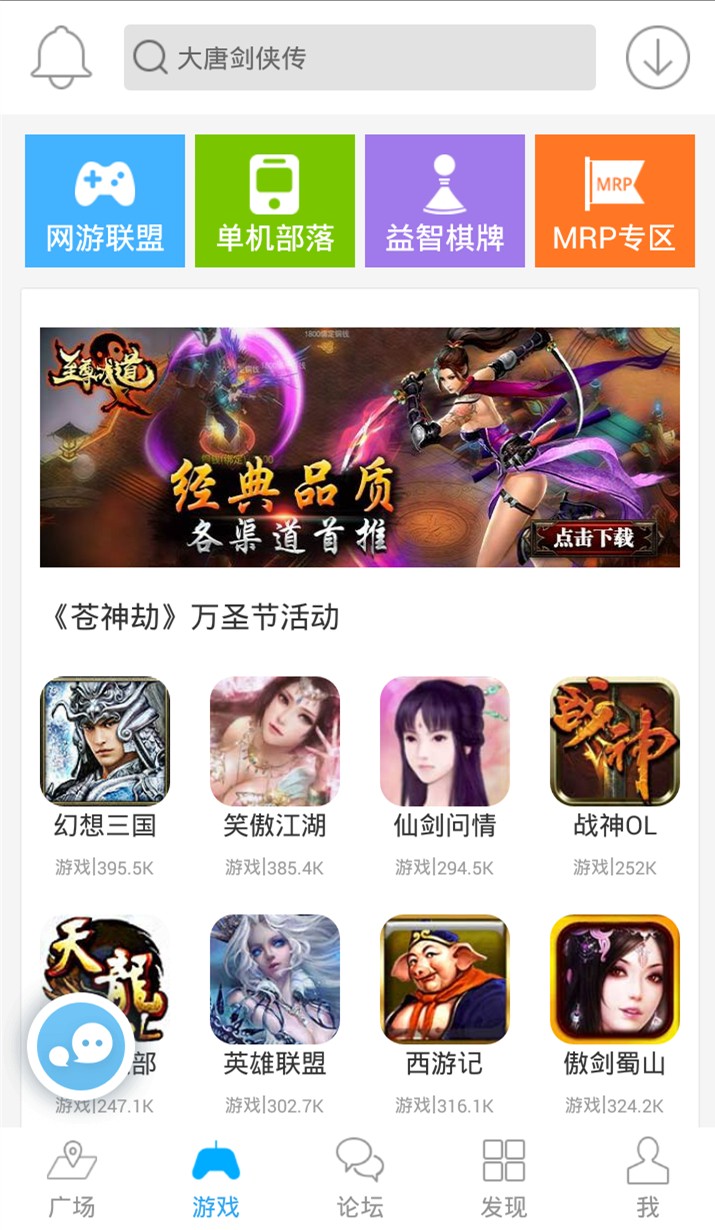Select the 仙剑问情 game
The image size is (715, 1230).
pos(445,742)
